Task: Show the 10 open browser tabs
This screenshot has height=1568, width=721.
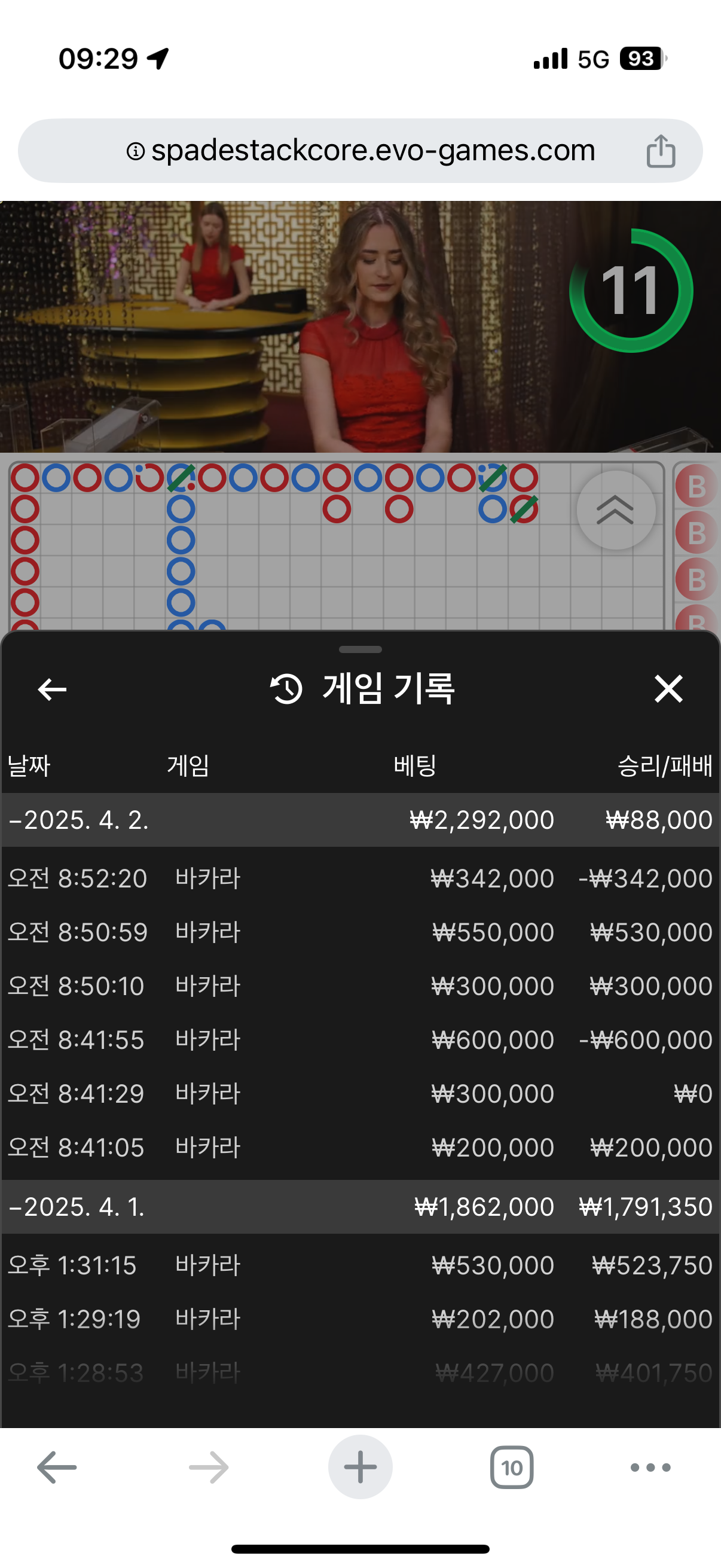Action: point(512,1468)
